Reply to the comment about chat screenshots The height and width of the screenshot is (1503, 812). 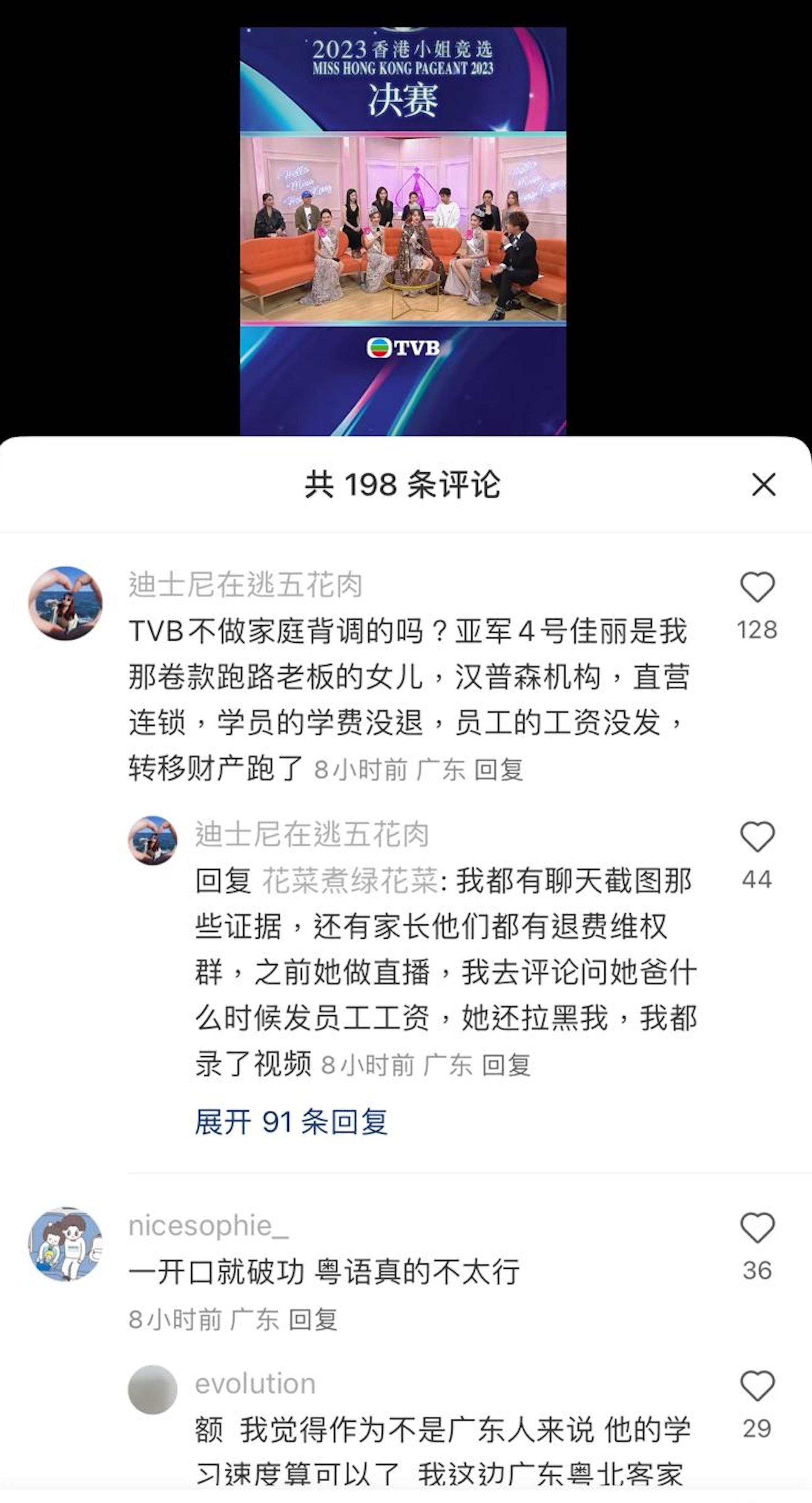tap(506, 1065)
